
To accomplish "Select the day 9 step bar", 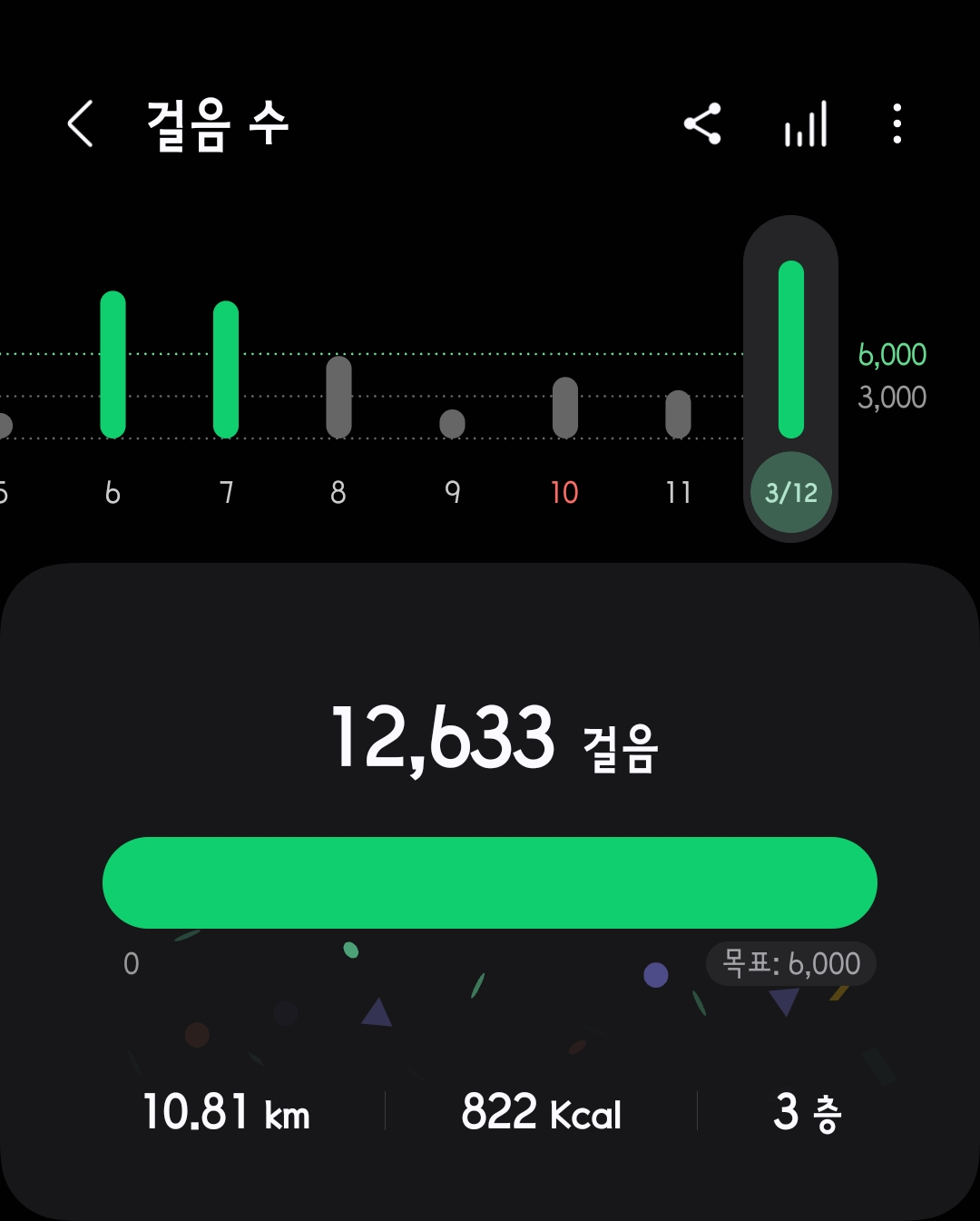I will pos(452,423).
